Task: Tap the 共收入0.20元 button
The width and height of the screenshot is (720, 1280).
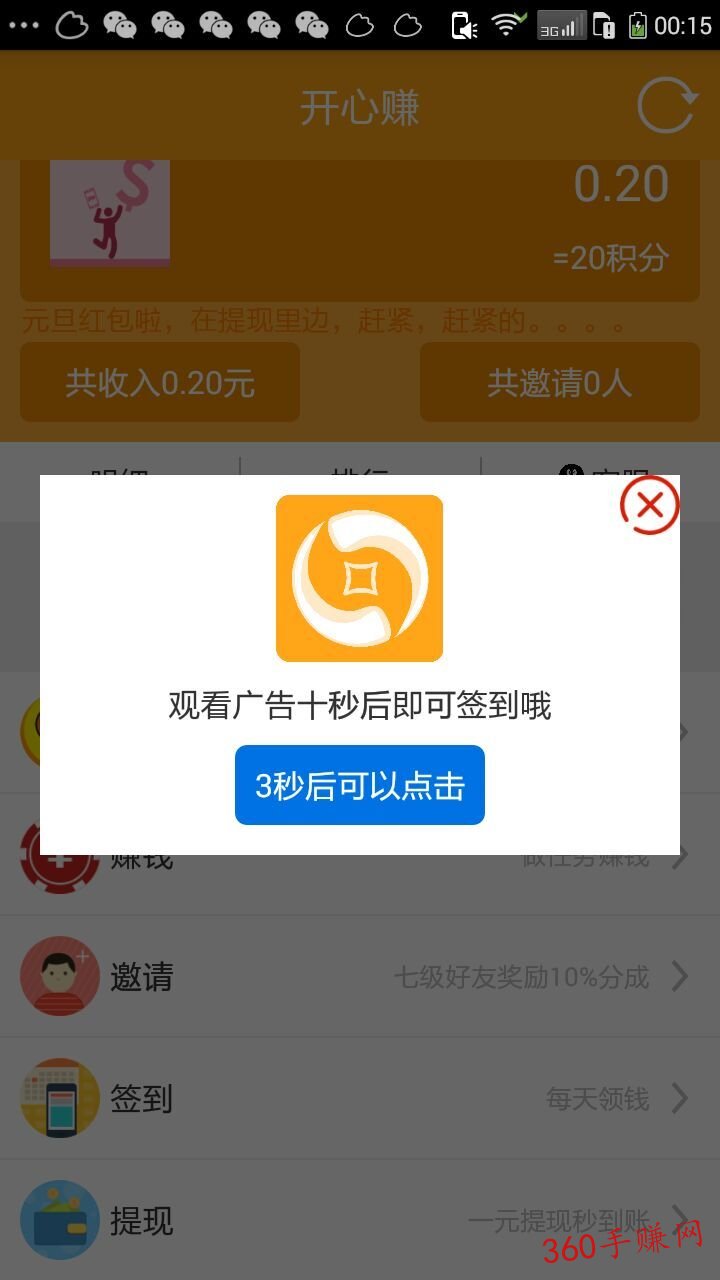Action: click(x=160, y=382)
